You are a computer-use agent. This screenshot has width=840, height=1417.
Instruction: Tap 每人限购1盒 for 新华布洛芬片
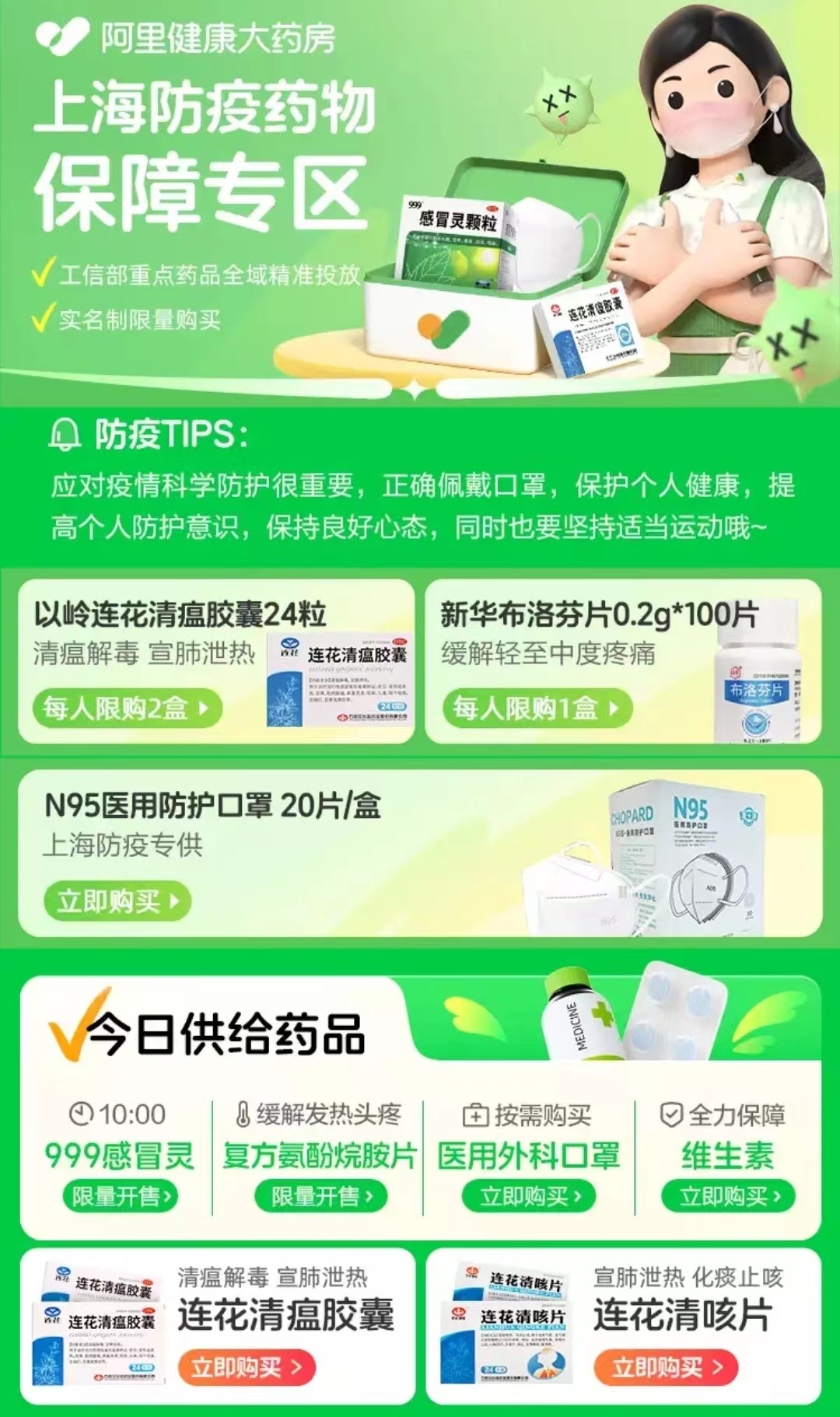pos(537,708)
